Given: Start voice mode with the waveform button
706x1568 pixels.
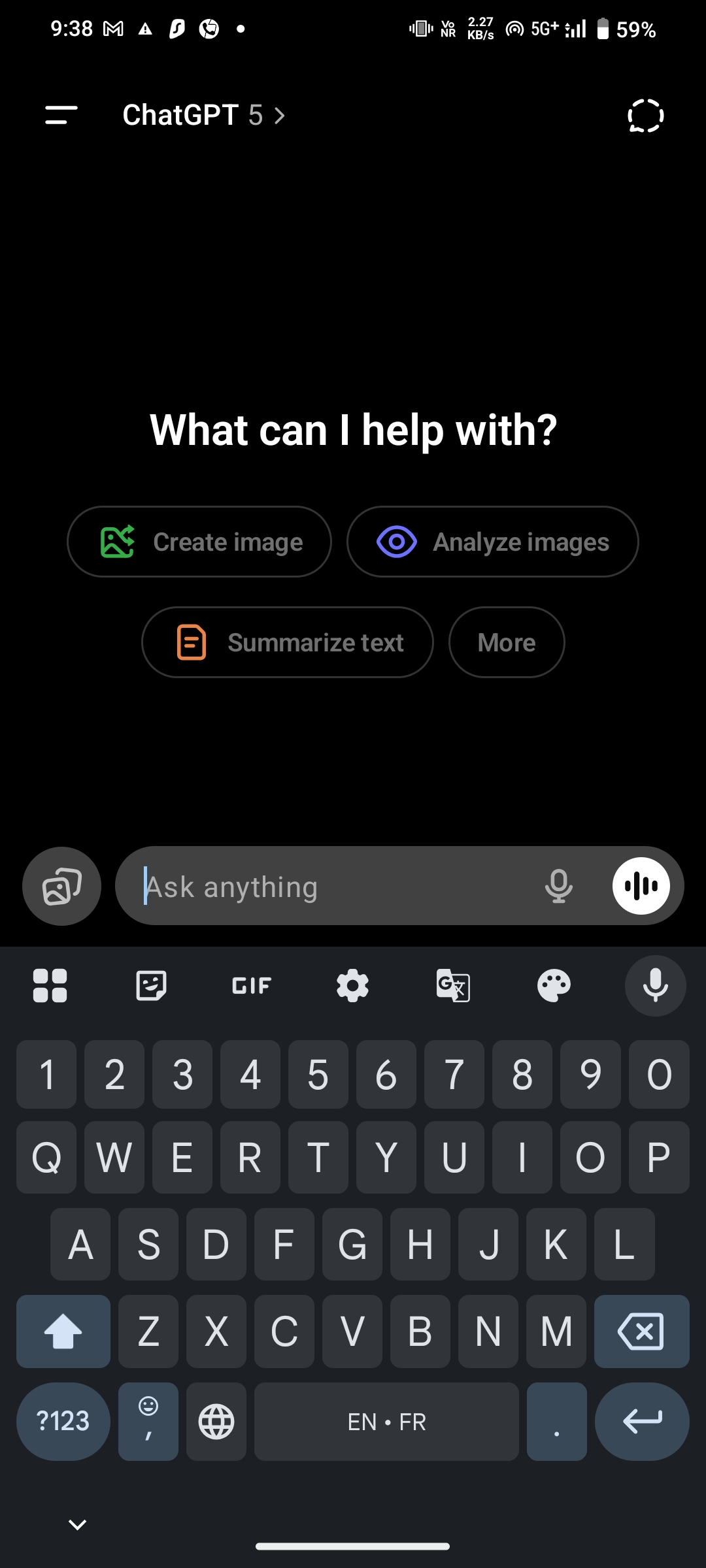Looking at the screenshot, I should [x=641, y=886].
